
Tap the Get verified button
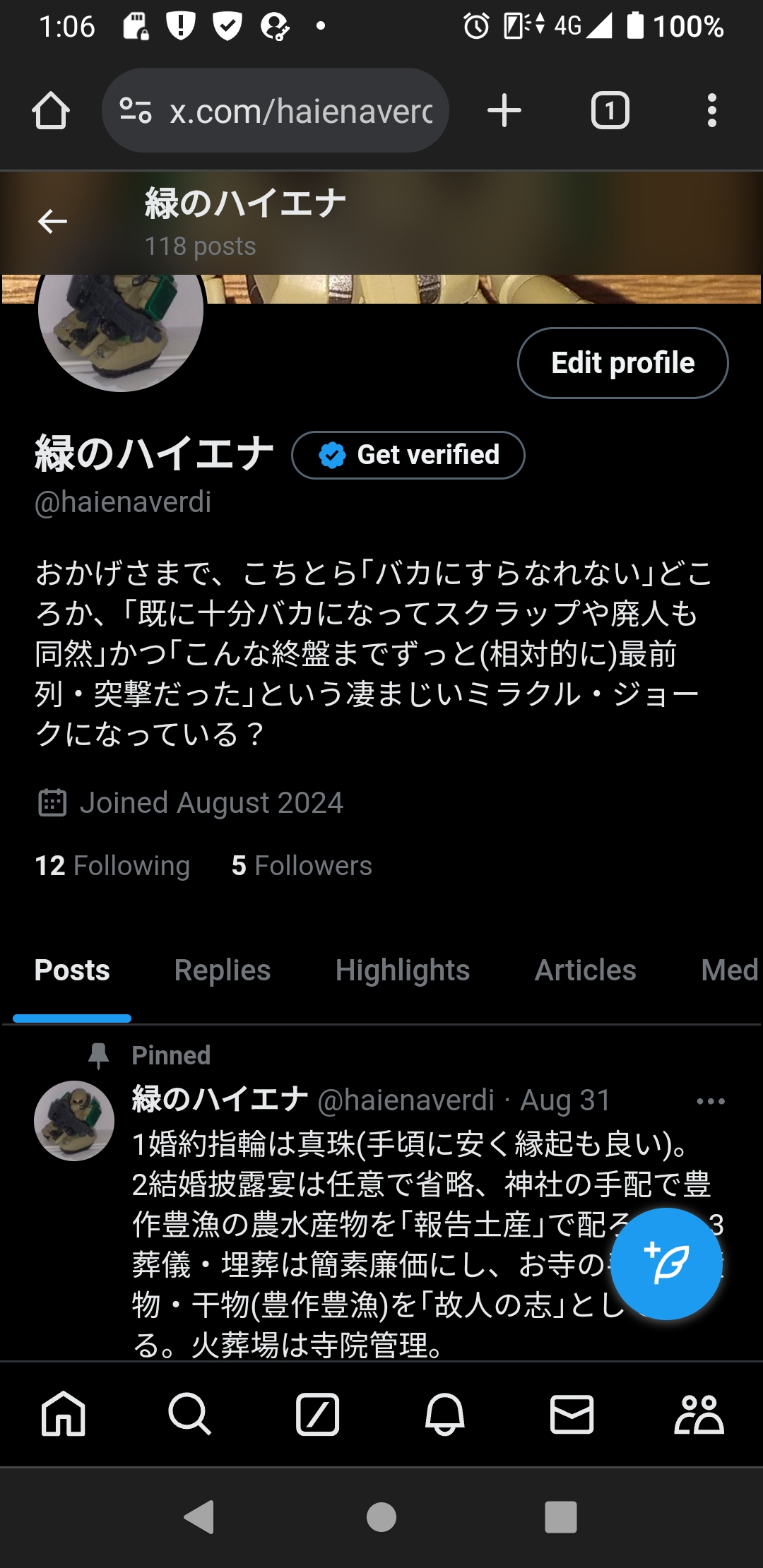[408, 456]
